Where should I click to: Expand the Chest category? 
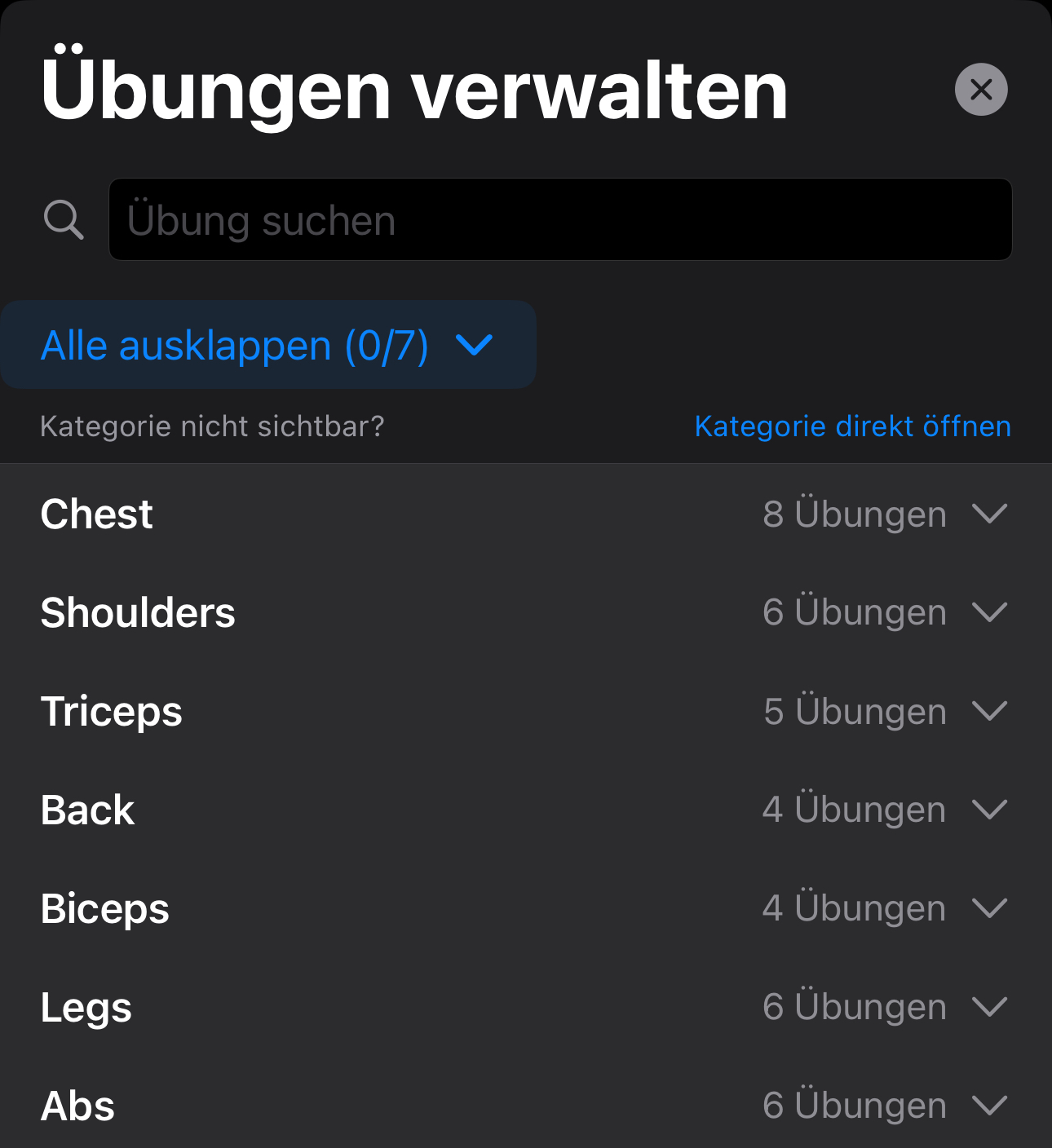[326, 514]
